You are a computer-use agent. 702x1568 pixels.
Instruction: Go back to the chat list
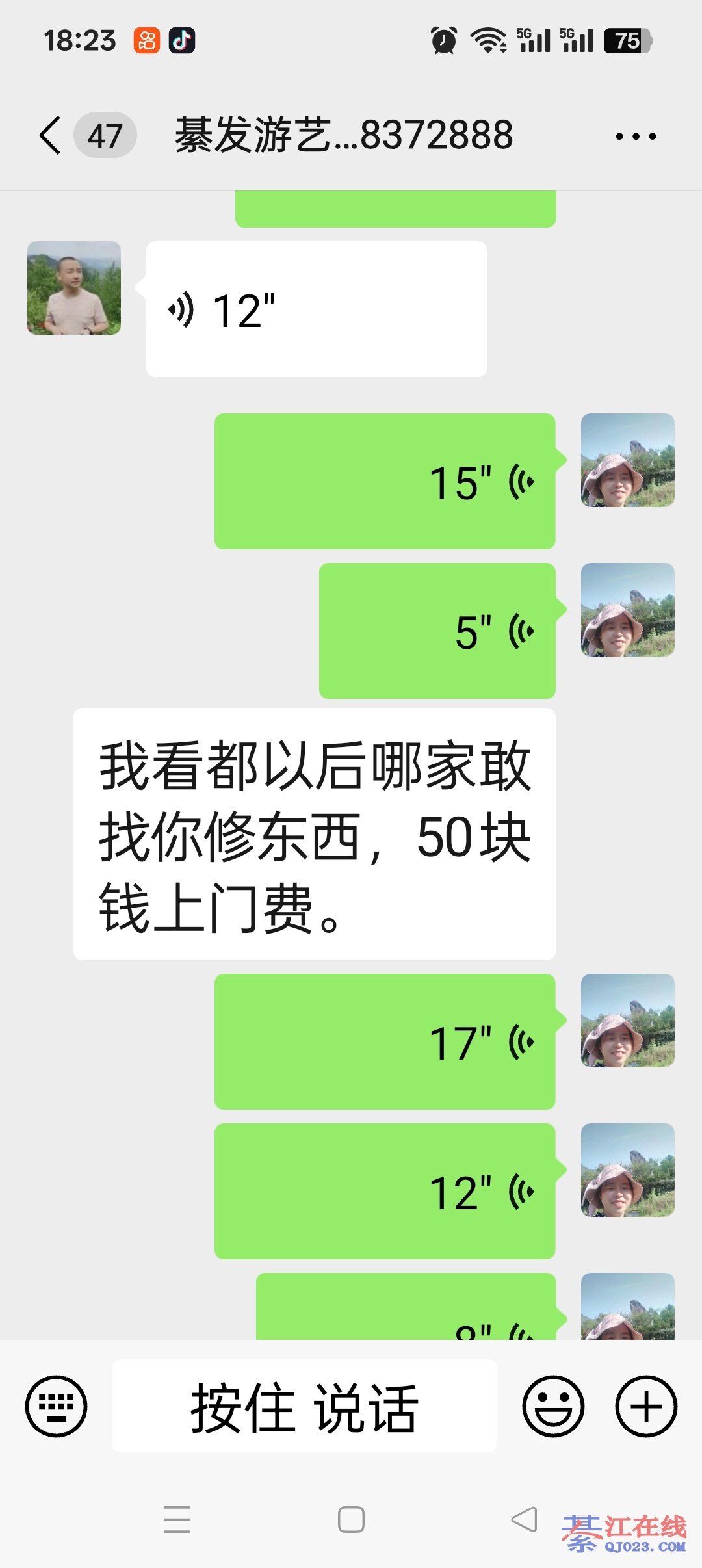(x=51, y=135)
